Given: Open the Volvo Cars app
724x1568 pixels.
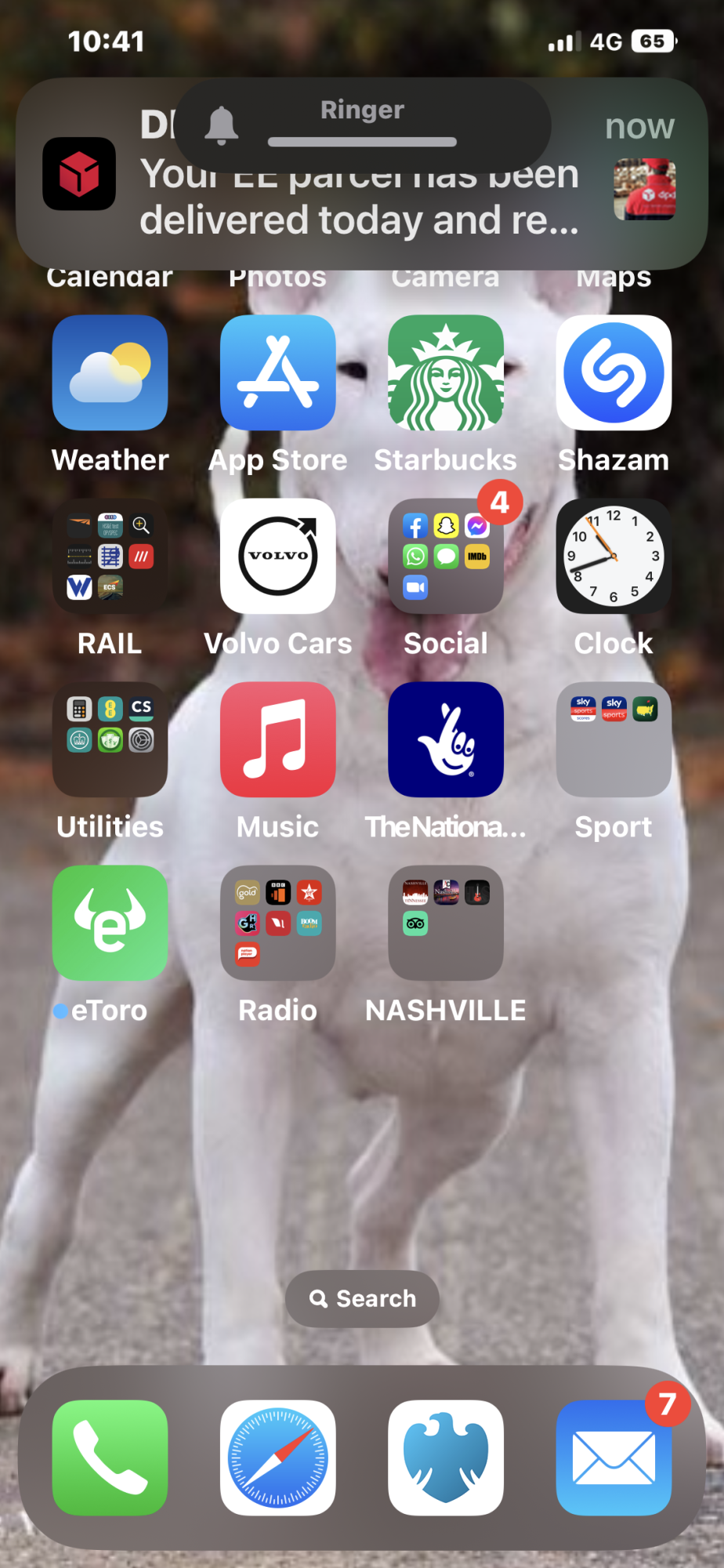Looking at the screenshot, I should tap(277, 557).
